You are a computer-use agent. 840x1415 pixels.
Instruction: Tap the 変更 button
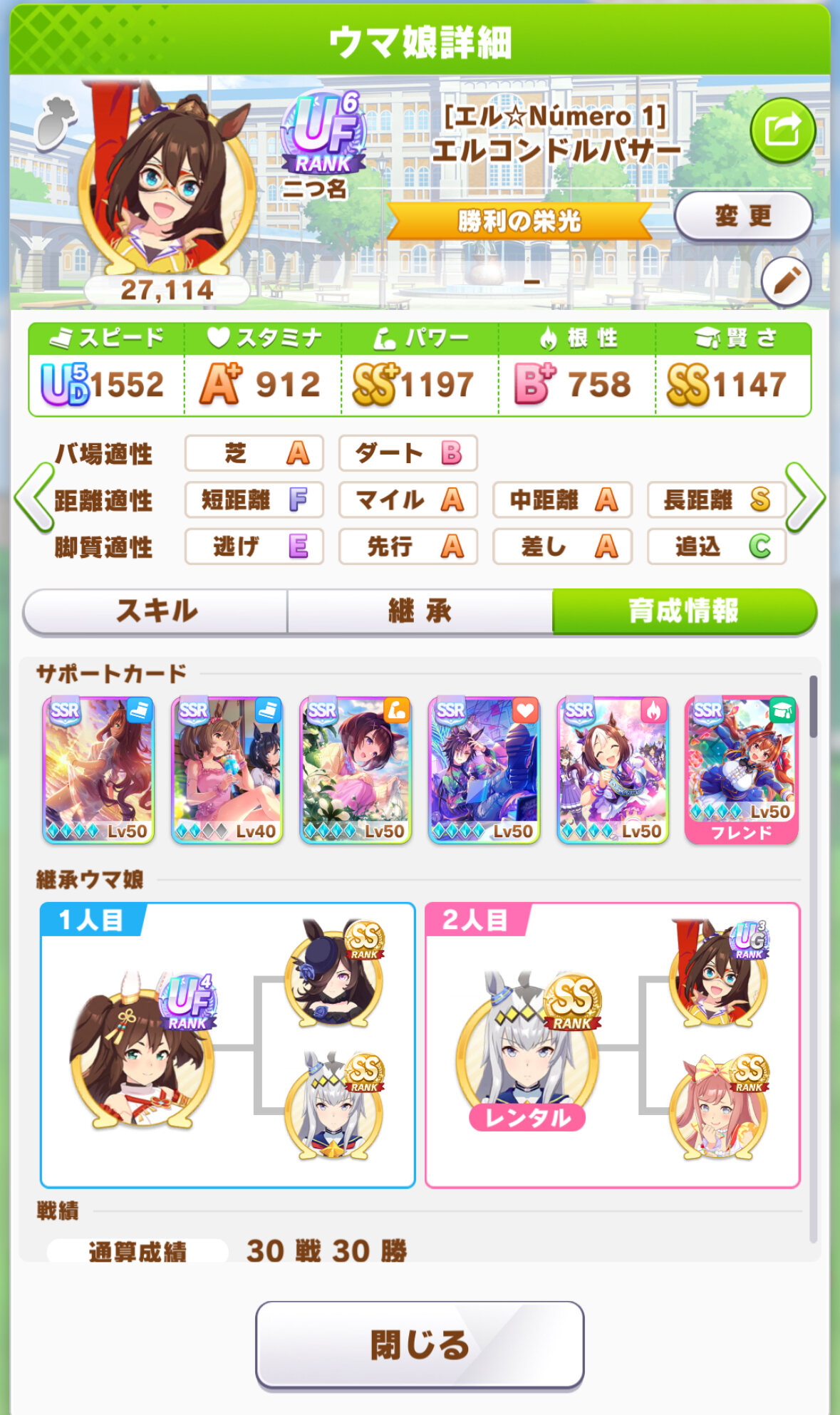[743, 215]
